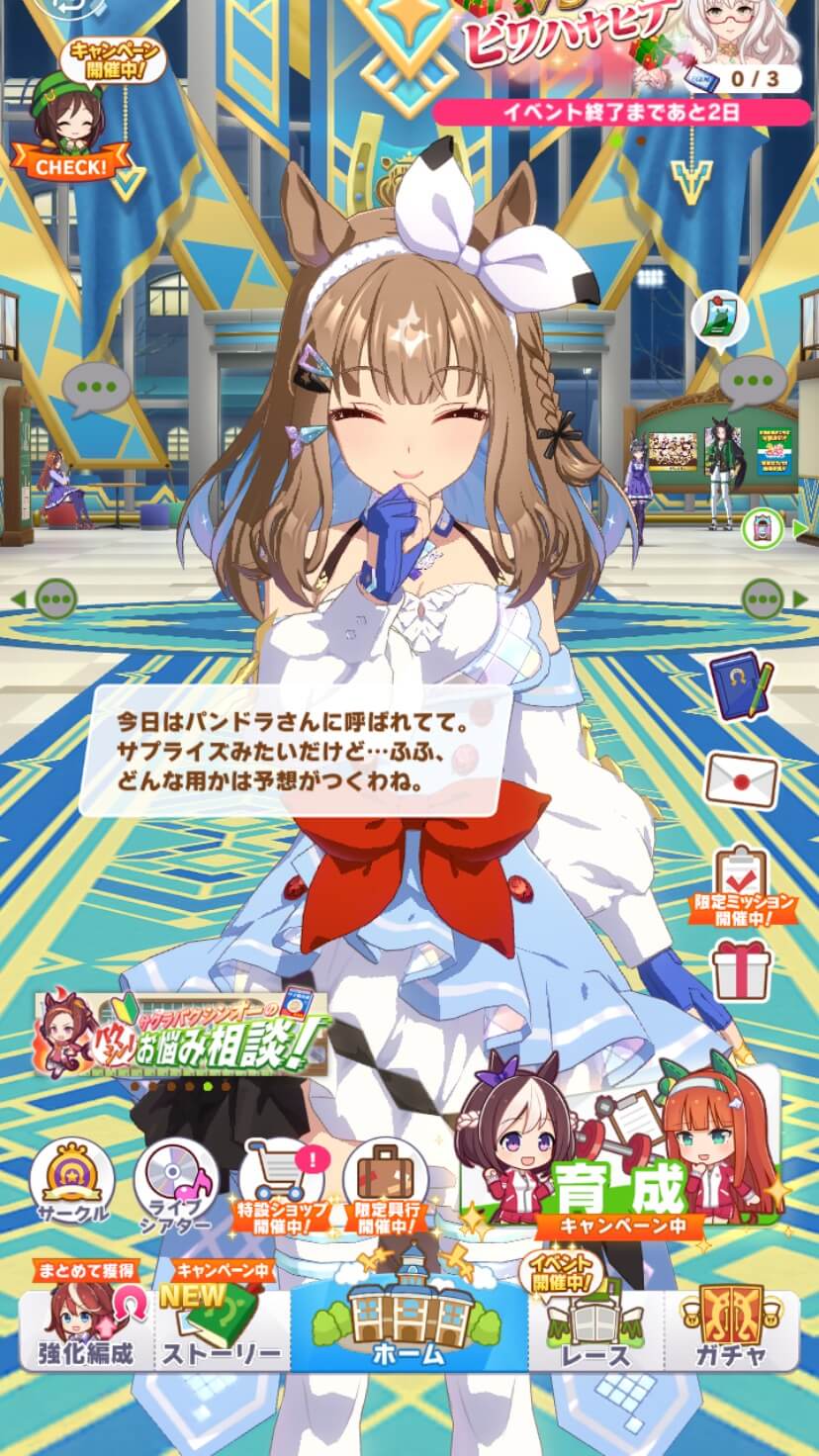Open the 限定ミッション clipboard
The width and height of the screenshot is (819, 1456).
pyautogui.click(x=742, y=879)
